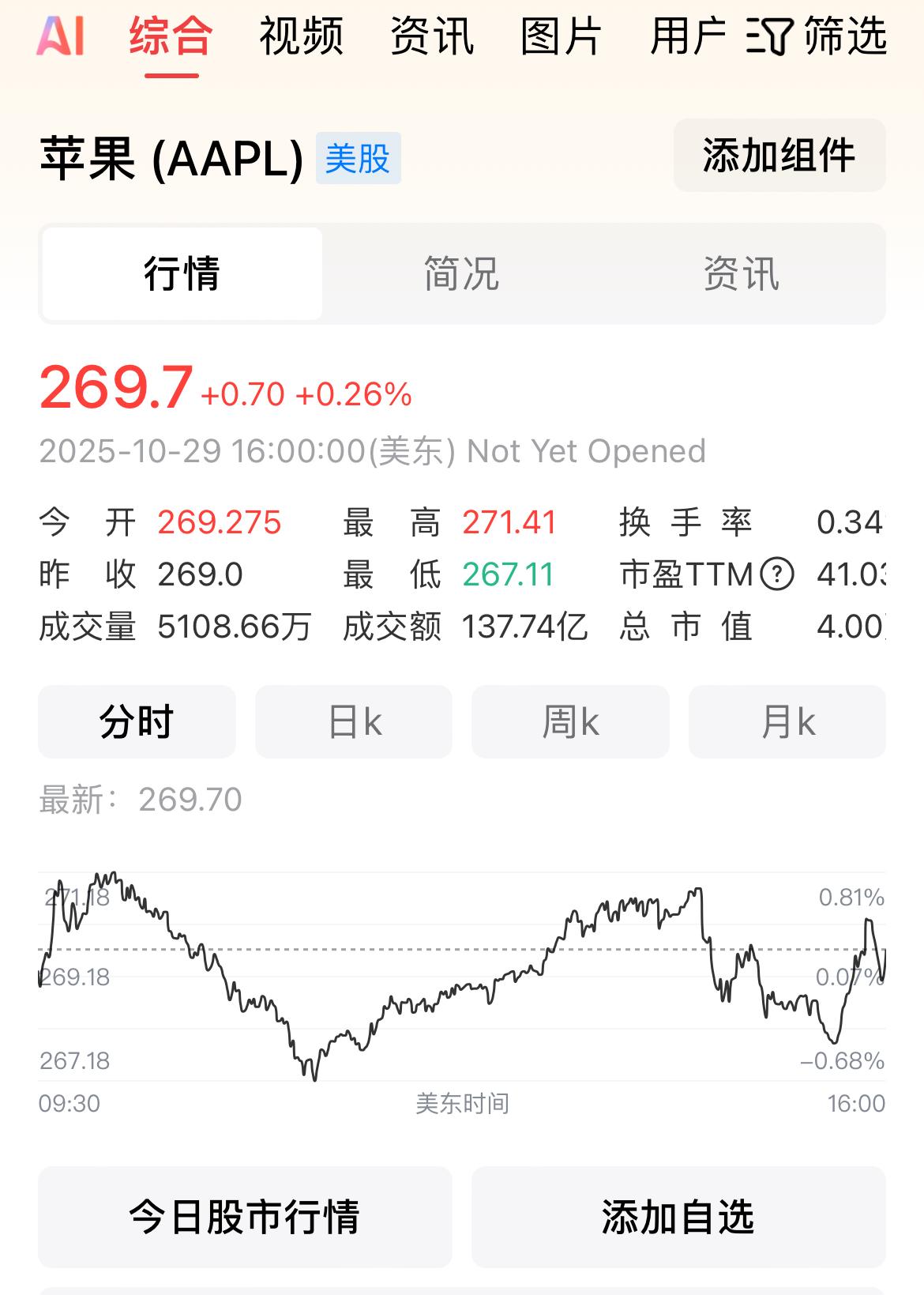Switch to the 资讯 top search tab

coord(432,36)
